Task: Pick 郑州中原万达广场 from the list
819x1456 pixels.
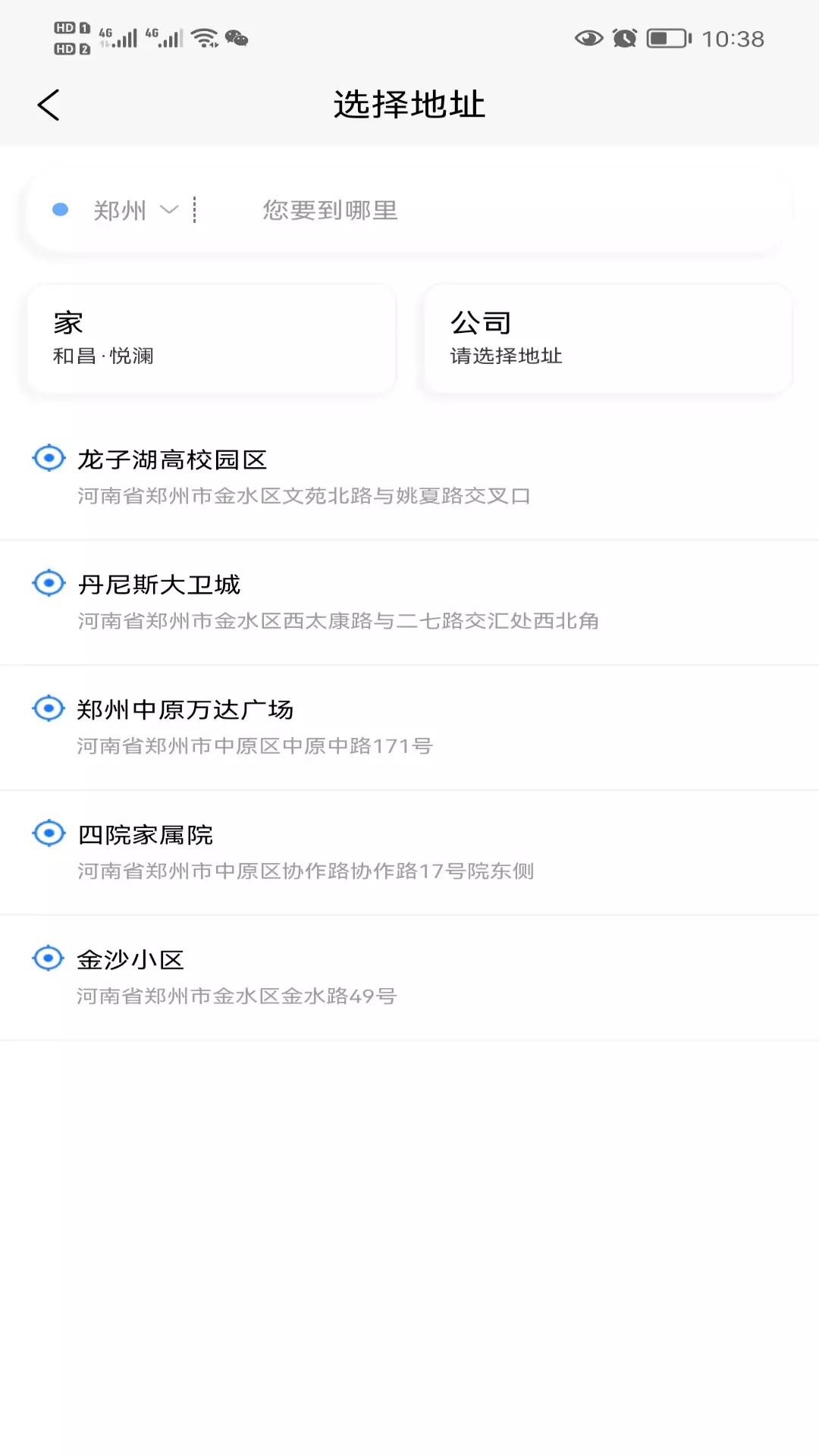Action: pos(409,727)
